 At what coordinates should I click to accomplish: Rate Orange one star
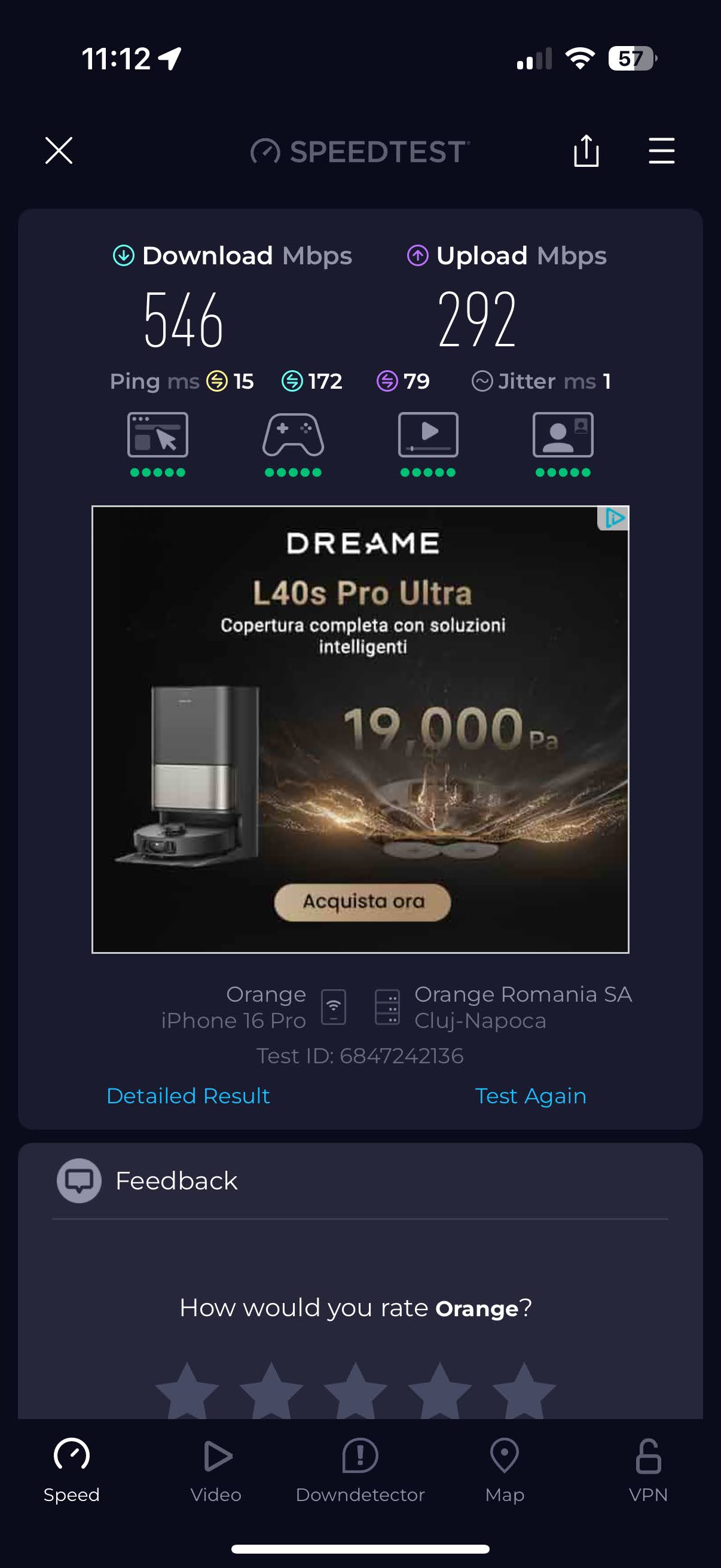[x=187, y=1391]
